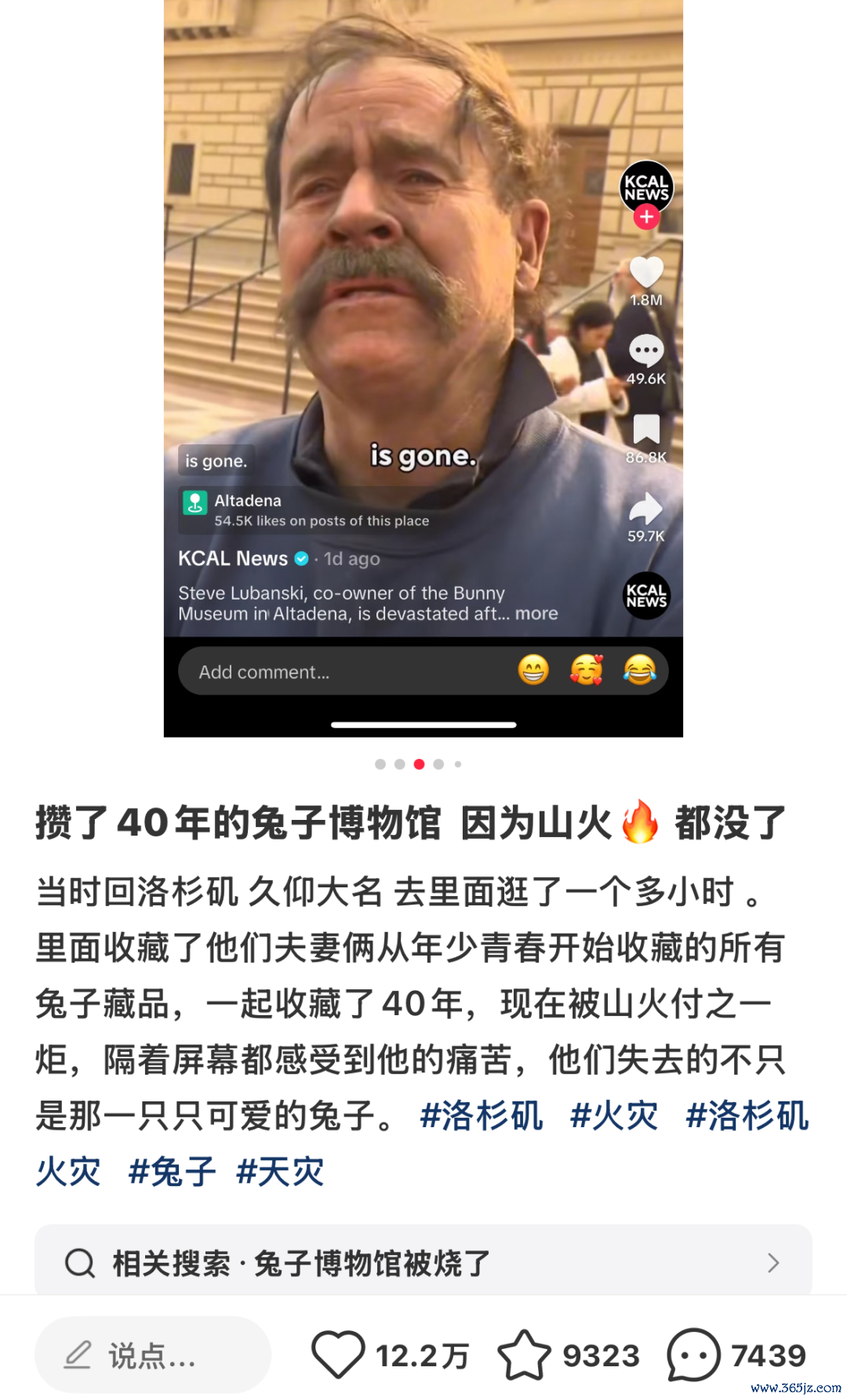This screenshot has height=1400, width=847.
Task: Tap the 说点… comment input field
Action: [x=153, y=1355]
